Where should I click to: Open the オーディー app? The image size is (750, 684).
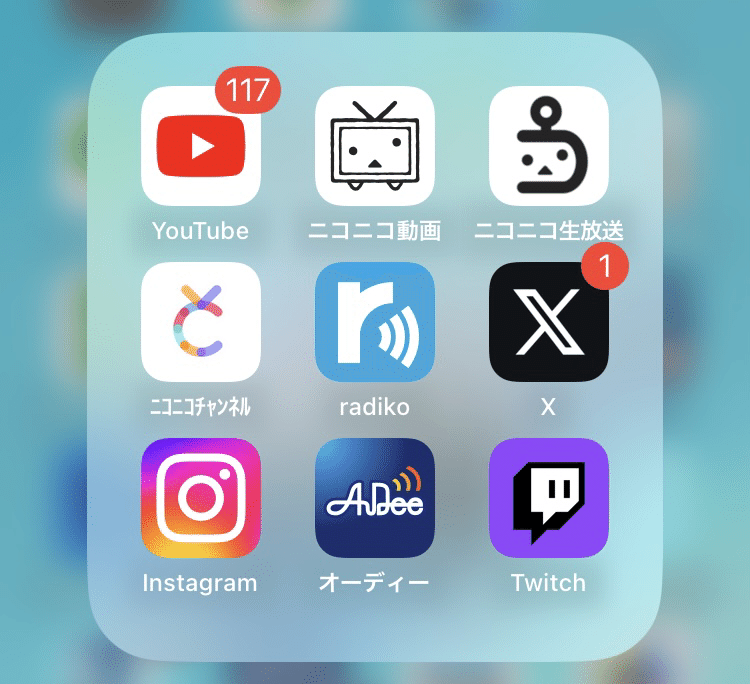(x=375, y=498)
